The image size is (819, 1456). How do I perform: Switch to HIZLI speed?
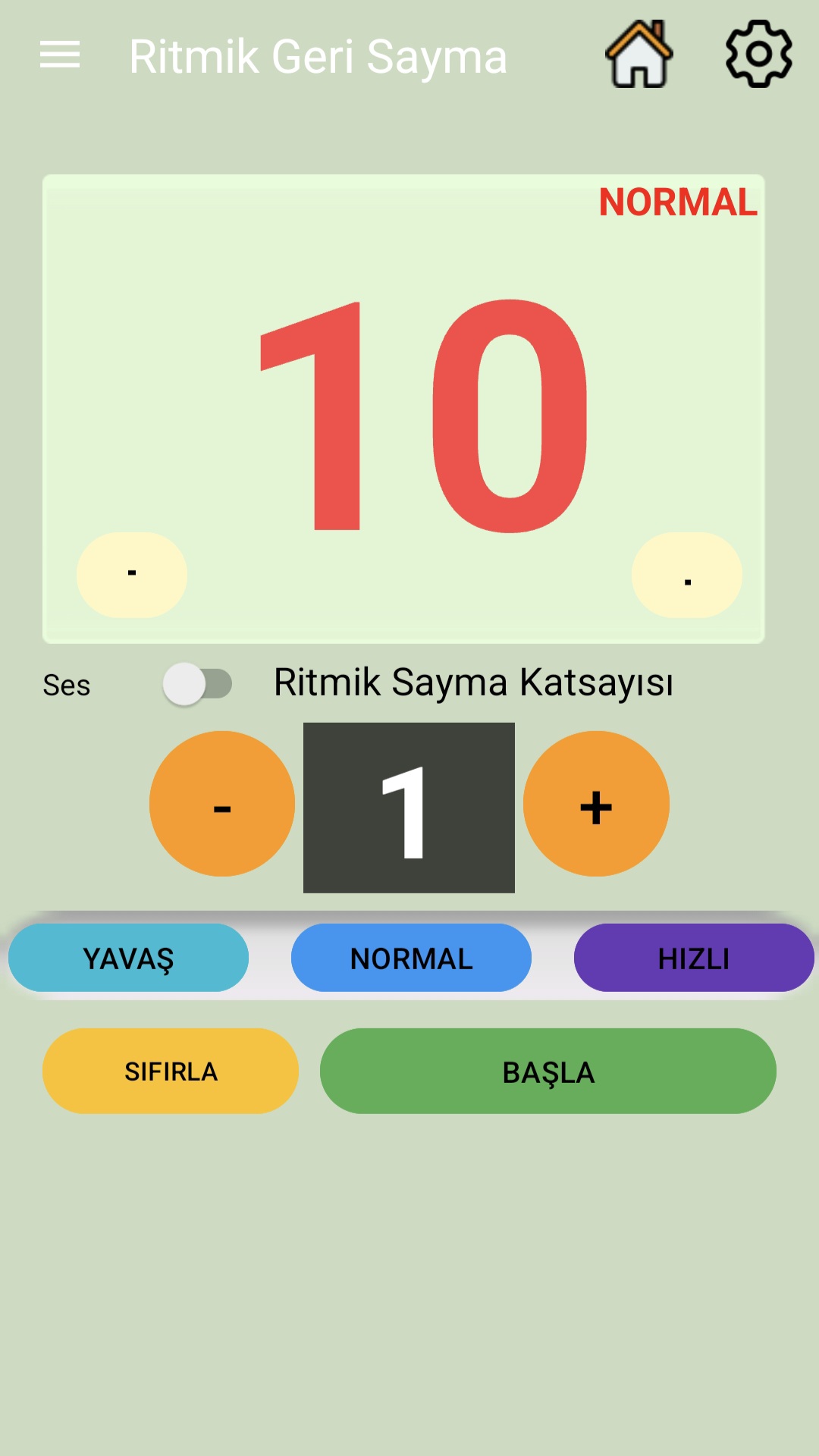coord(694,958)
